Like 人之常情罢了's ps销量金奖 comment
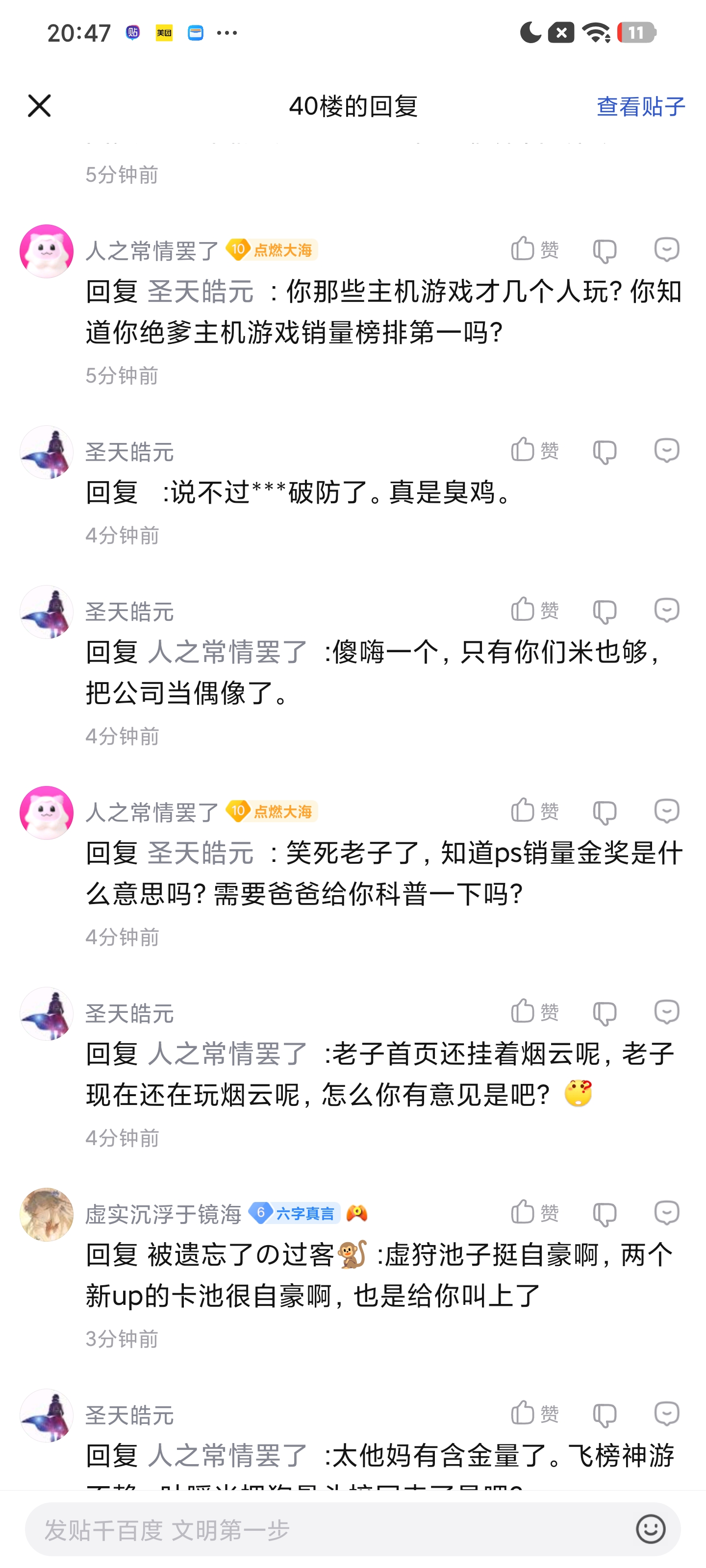Screen dimensions: 706x1568 pos(533,811)
